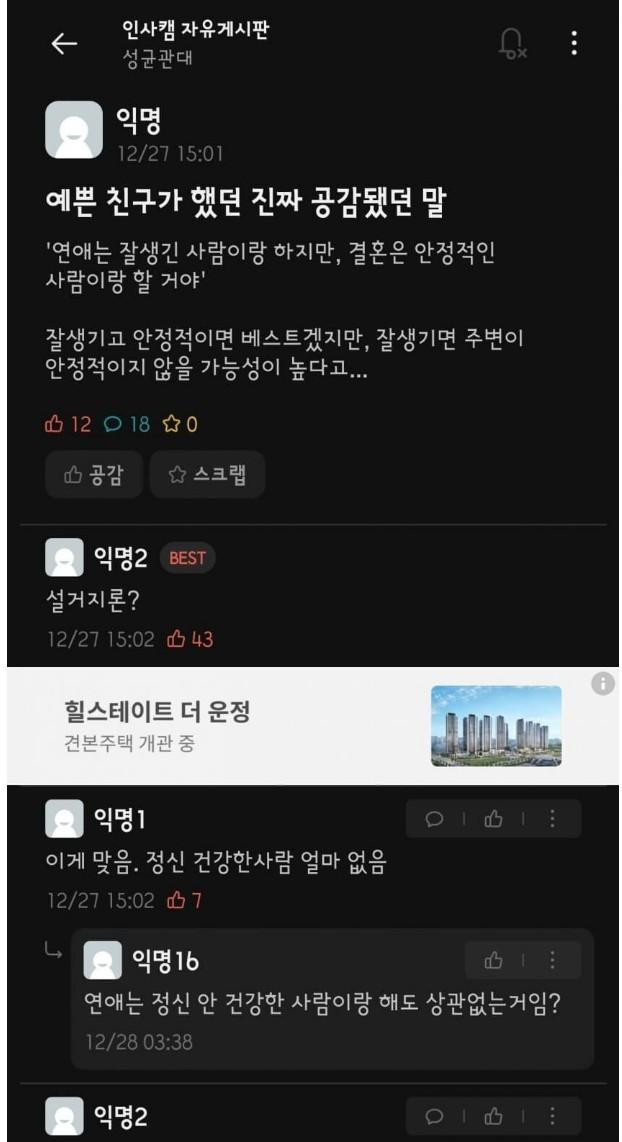Open more options on 익명1's comment
622x1142 pixels.
(552, 819)
